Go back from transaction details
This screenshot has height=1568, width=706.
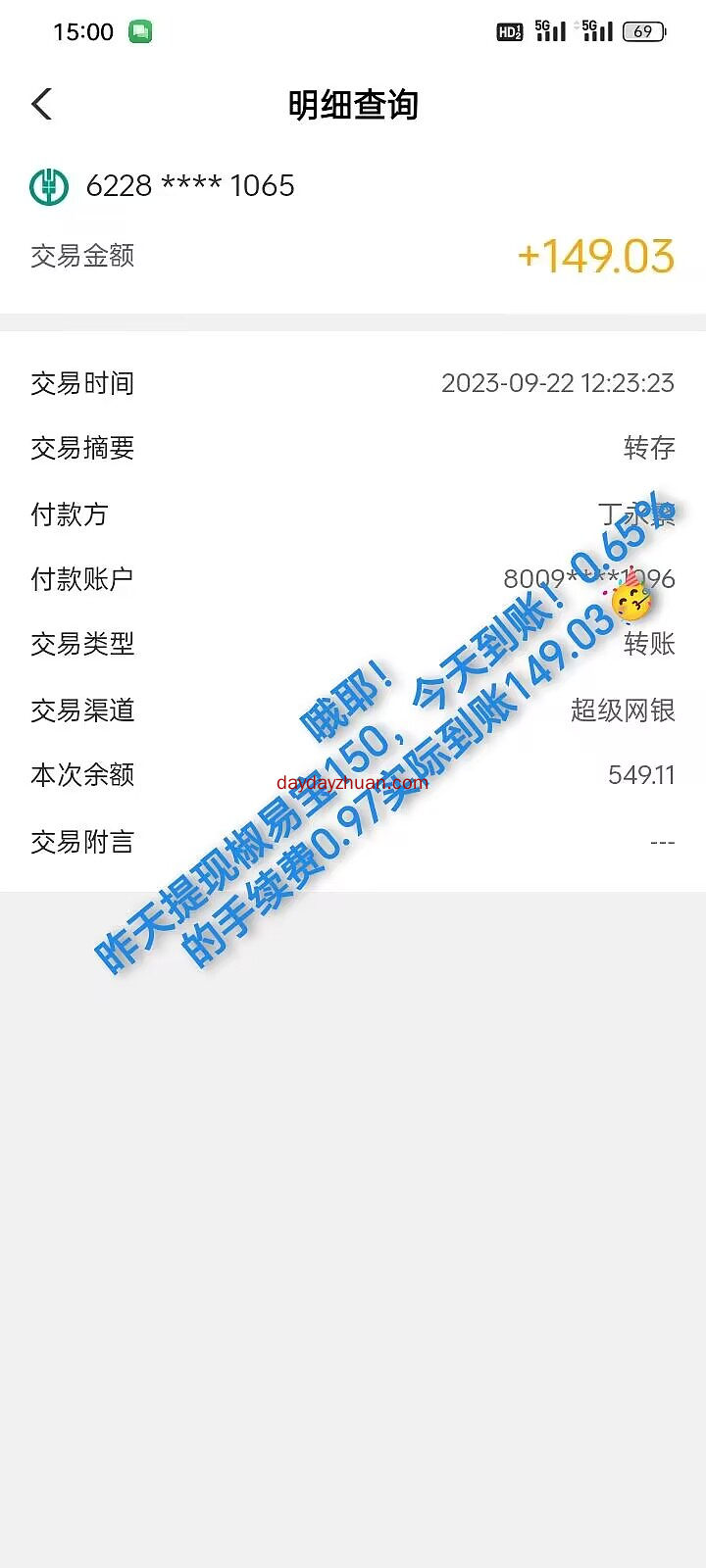(x=41, y=104)
